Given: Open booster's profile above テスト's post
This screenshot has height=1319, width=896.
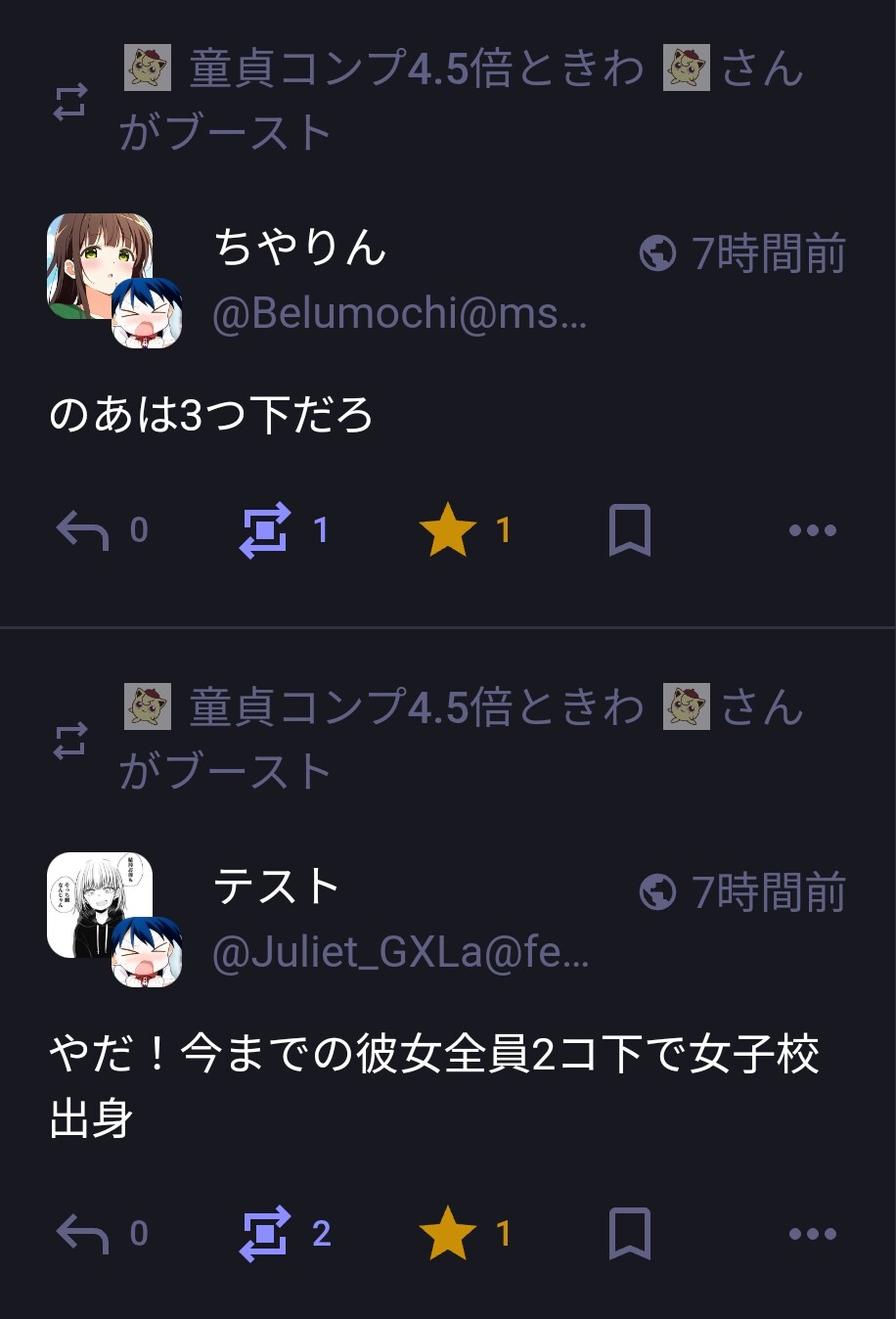Looking at the screenshot, I should click(x=416, y=708).
